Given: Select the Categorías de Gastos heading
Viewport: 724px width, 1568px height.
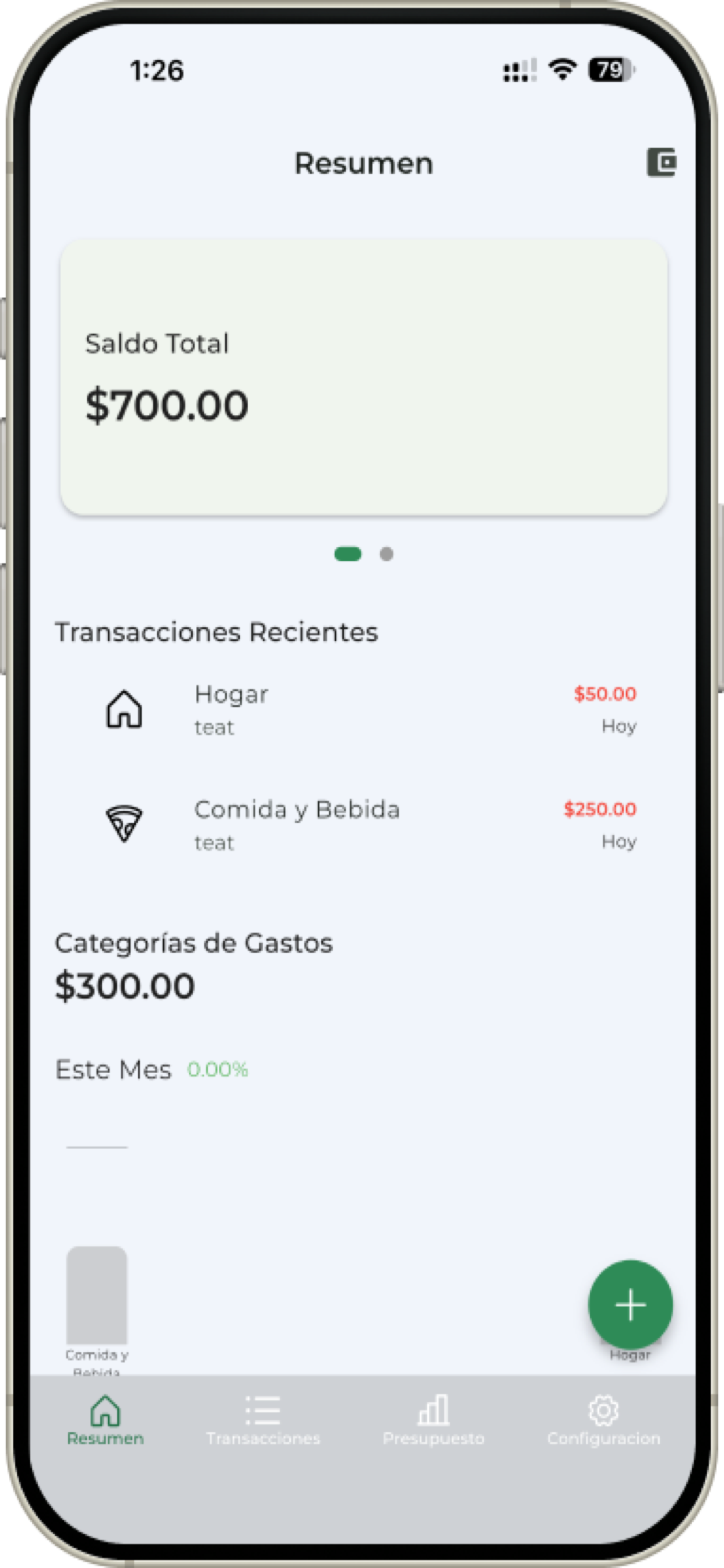Looking at the screenshot, I should pyautogui.click(x=194, y=942).
